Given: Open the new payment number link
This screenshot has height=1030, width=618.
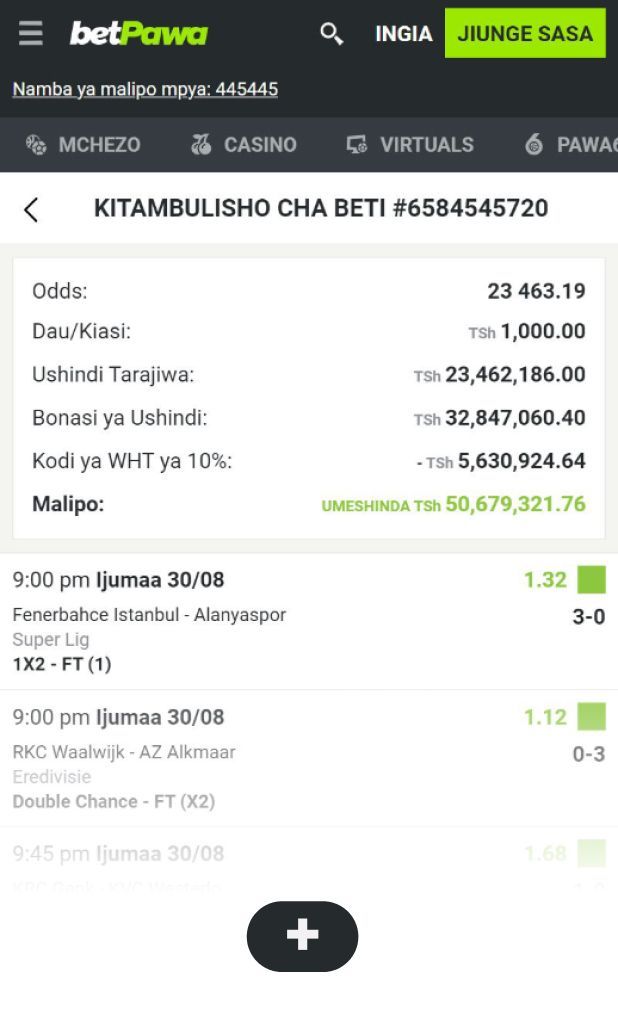Looking at the screenshot, I should pos(145,90).
